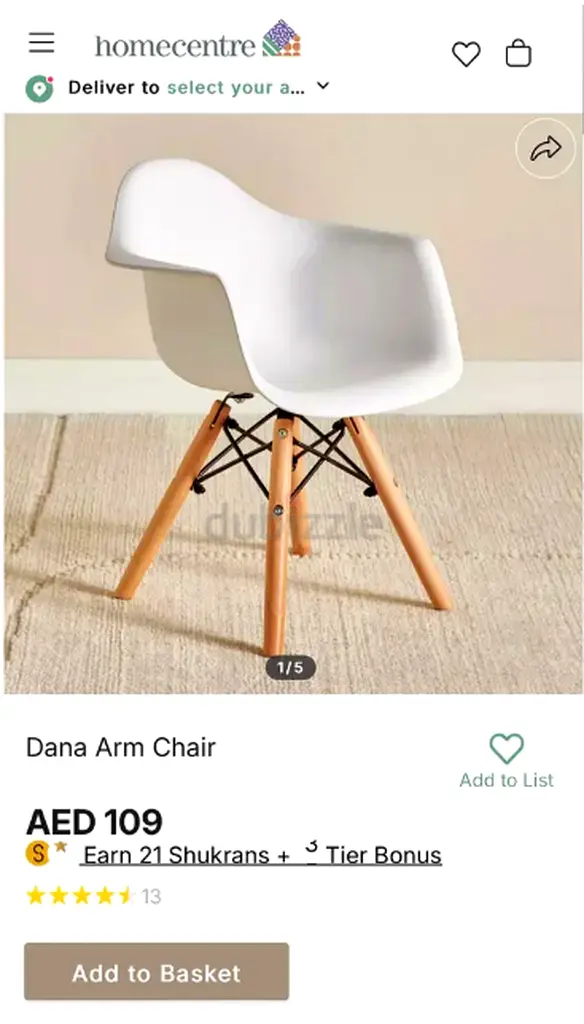Share the Dana Arm Chair product
Screen dimensions: 584x1024
pos(545,148)
